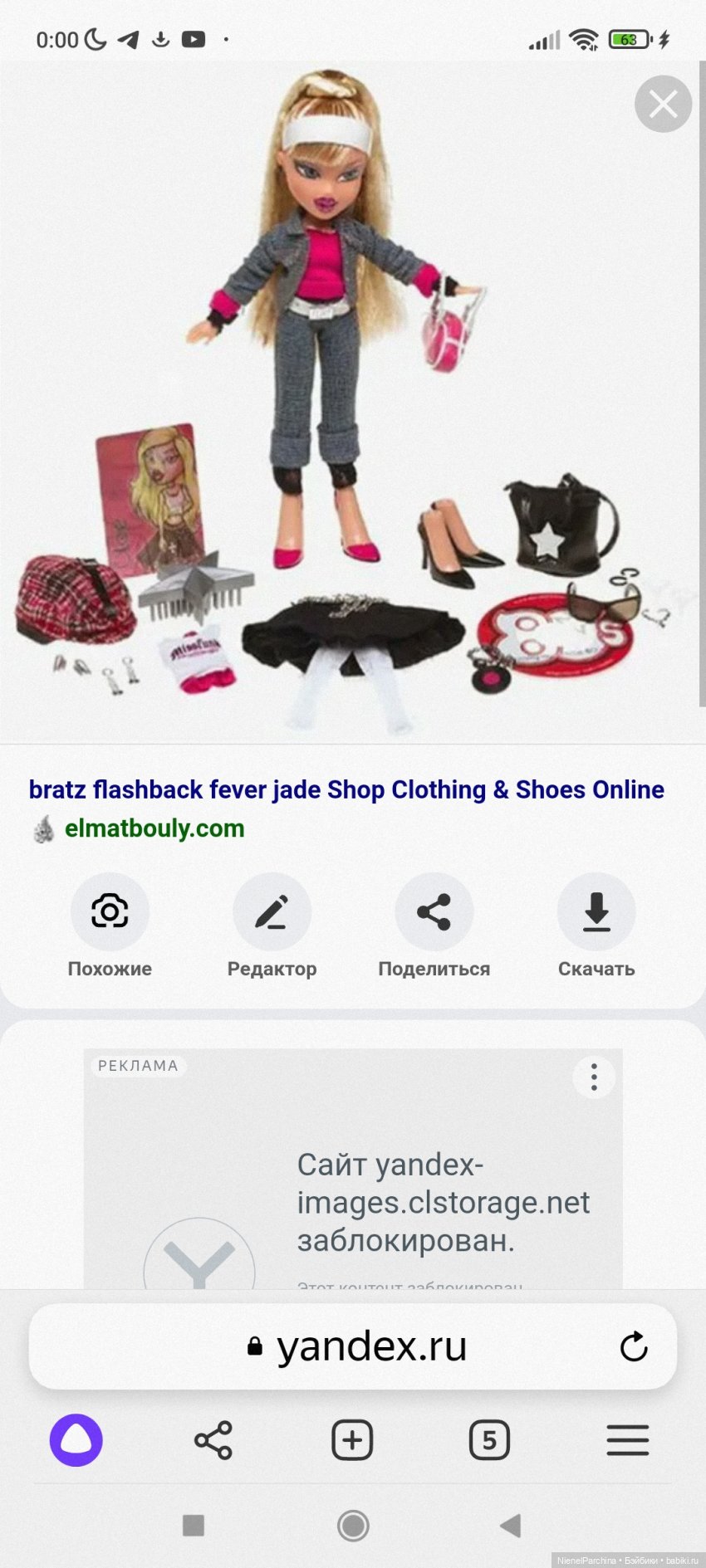Open the ad's three-dot options menu
The width and height of the screenshot is (706, 1568).
tap(593, 1077)
